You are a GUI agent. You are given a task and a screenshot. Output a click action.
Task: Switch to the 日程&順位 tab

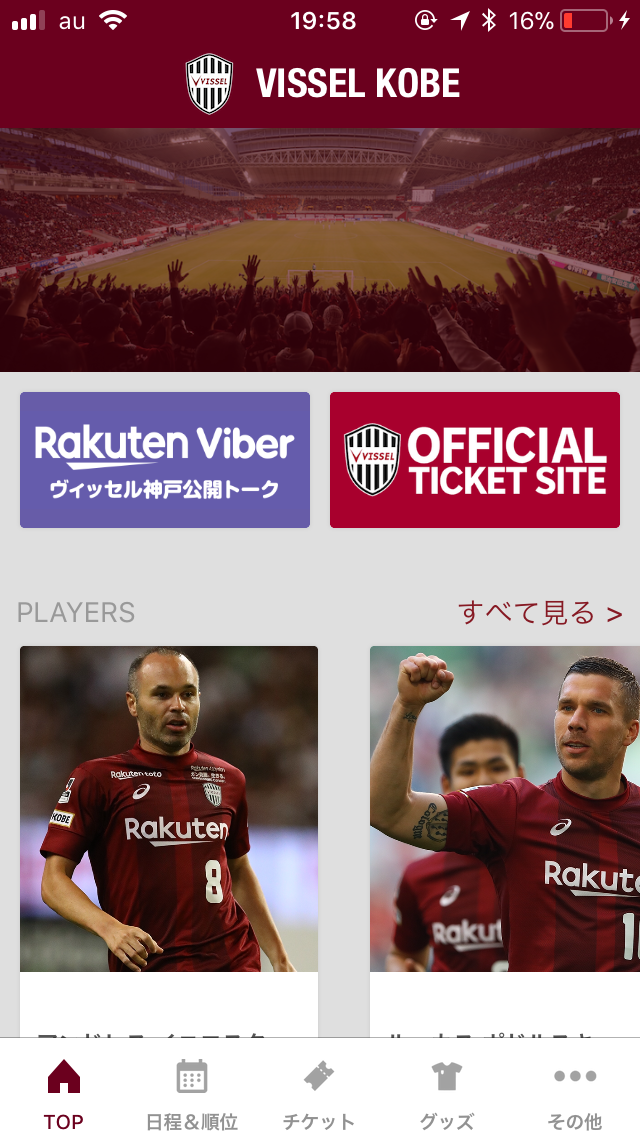click(191, 1093)
